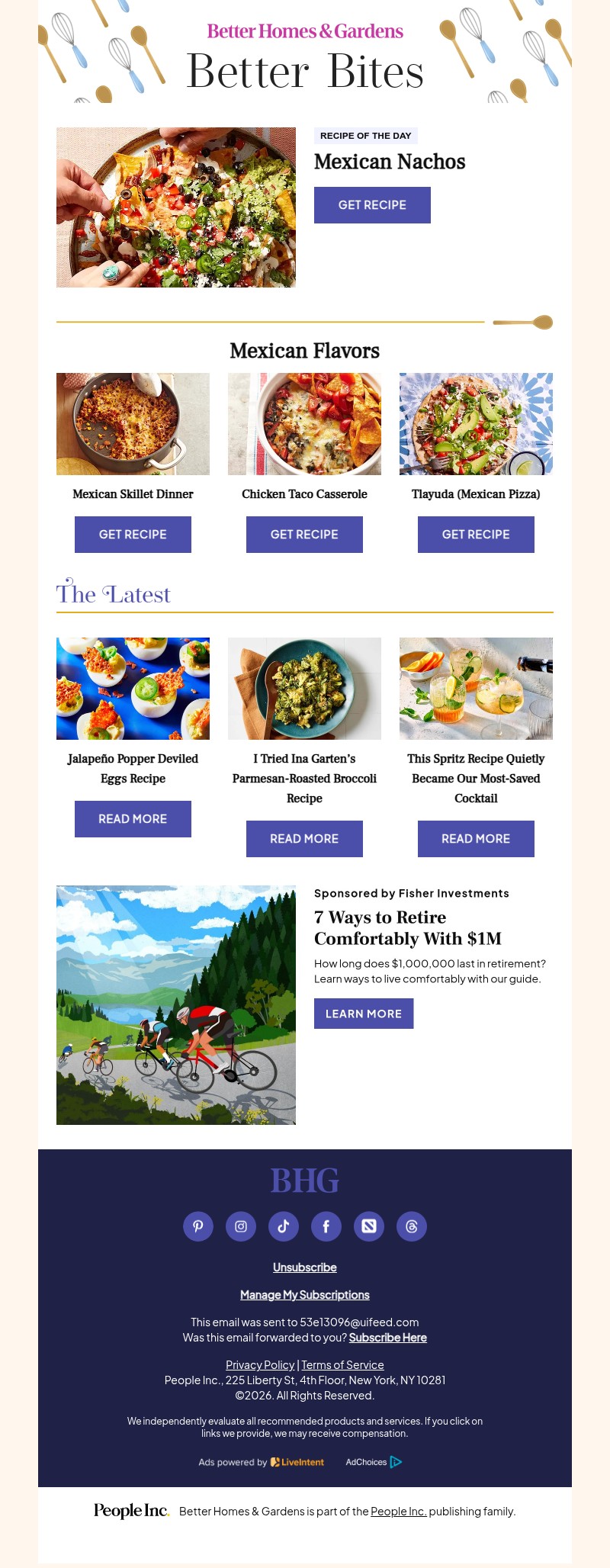Click the Subscribe Here link
This screenshot has width=610, height=1568.
(387, 1337)
